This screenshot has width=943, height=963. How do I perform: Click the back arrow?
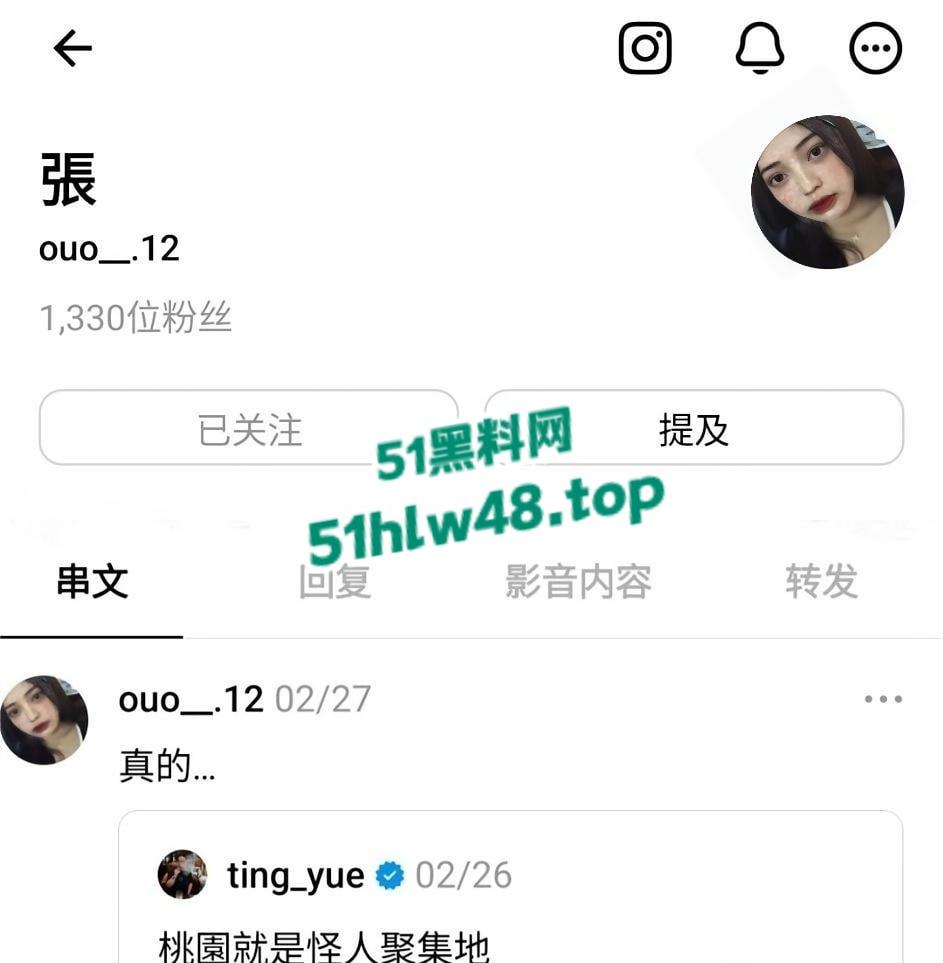coord(71,47)
